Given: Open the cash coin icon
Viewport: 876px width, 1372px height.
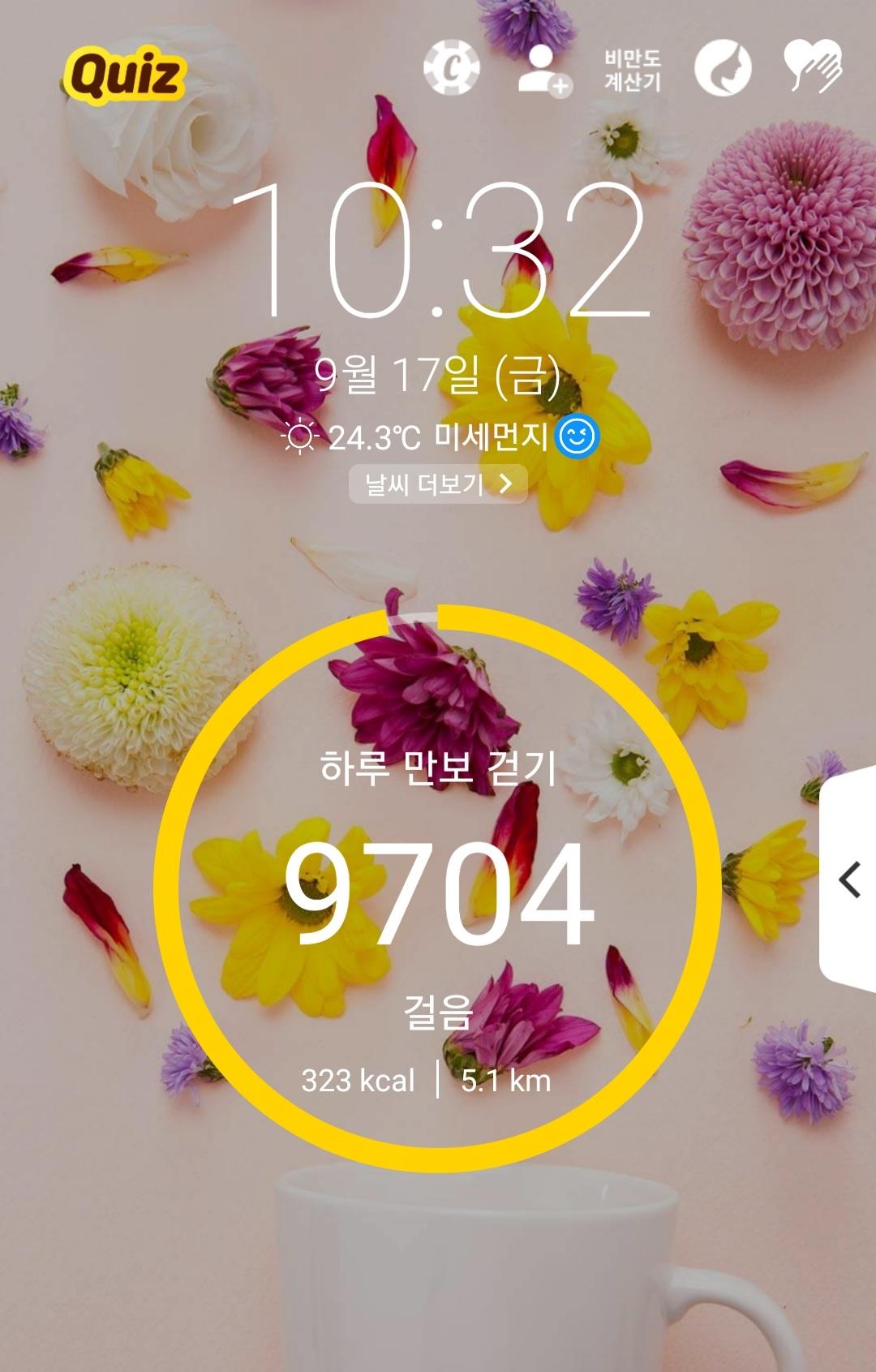Looking at the screenshot, I should tap(451, 68).
